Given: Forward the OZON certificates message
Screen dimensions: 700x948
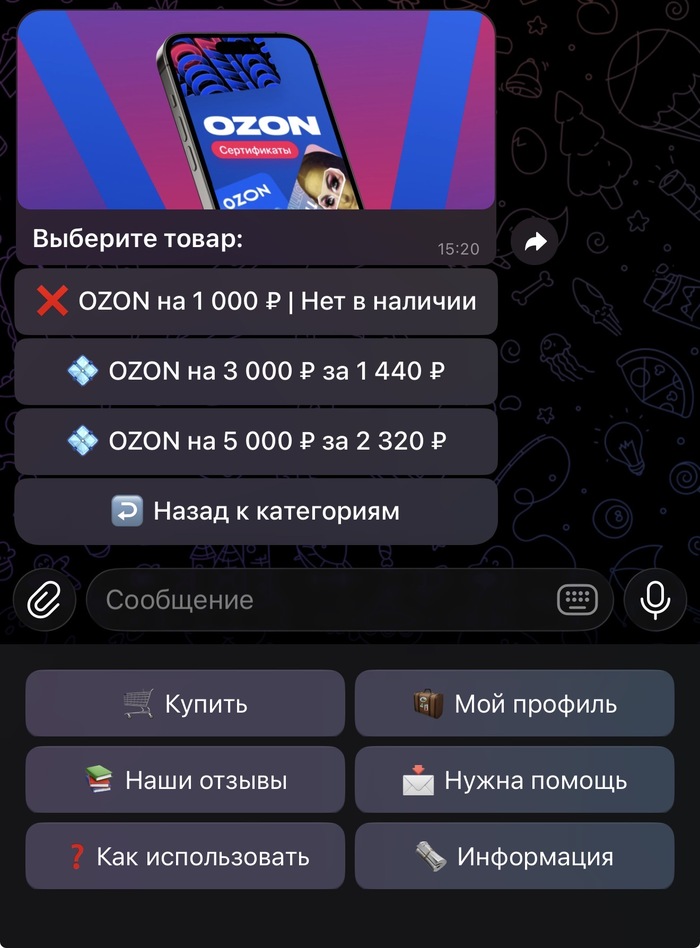Looking at the screenshot, I should [536, 242].
